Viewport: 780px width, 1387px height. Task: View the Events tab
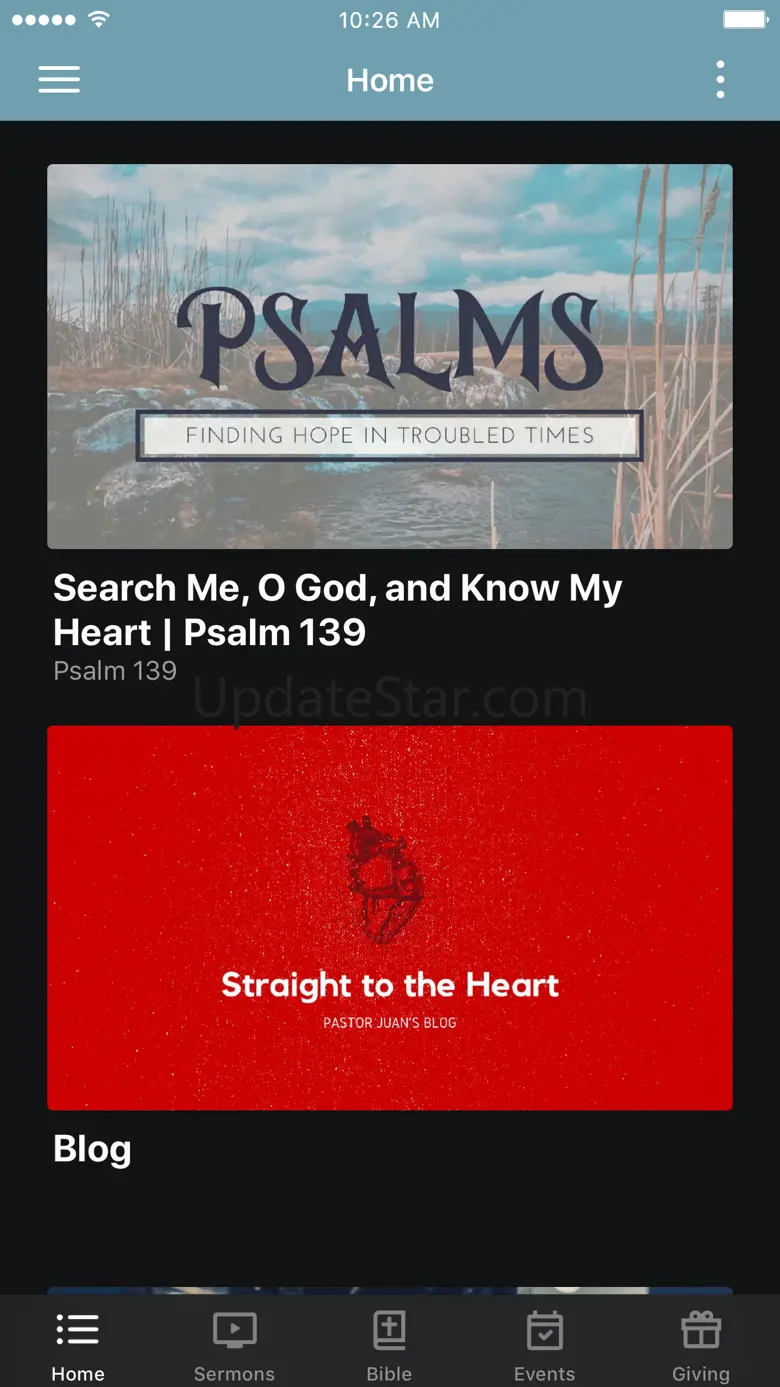544,1345
